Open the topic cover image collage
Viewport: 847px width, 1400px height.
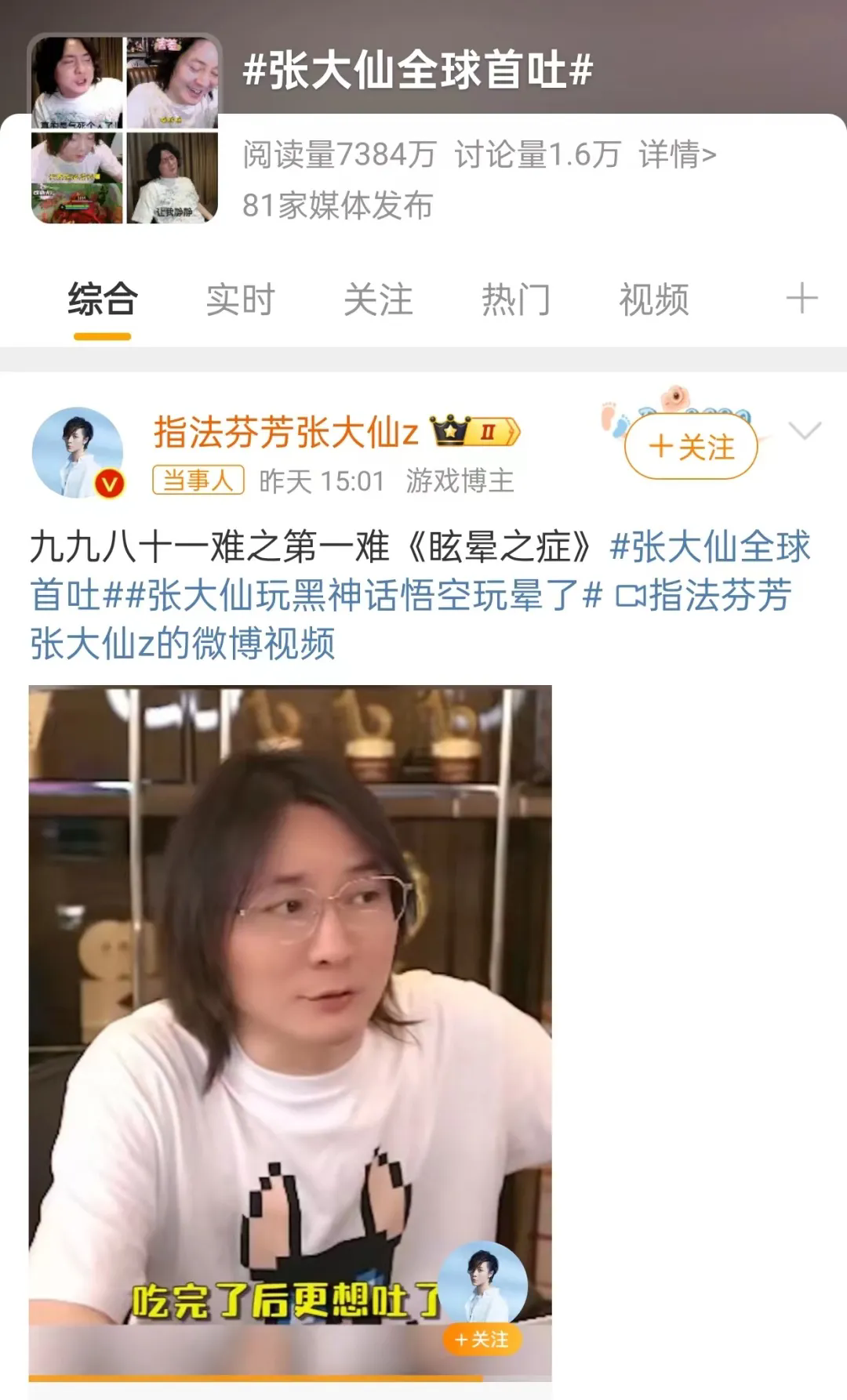(125, 129)
